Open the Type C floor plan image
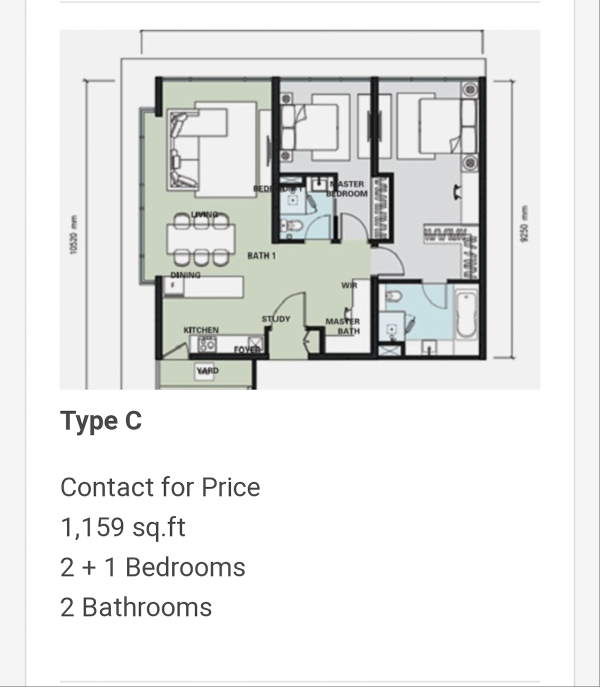Image resolution: width=600 pixels, height=687 pixels. 300,210
